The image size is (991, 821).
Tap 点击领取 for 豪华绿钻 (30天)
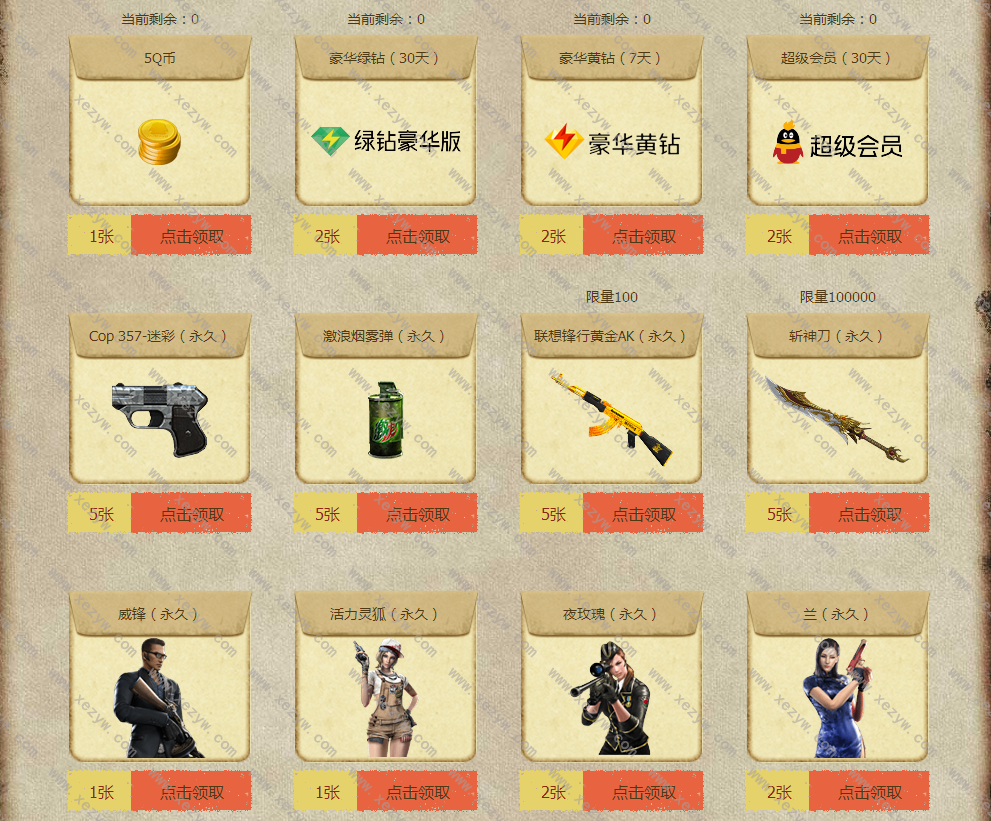[x=417, y=236]
